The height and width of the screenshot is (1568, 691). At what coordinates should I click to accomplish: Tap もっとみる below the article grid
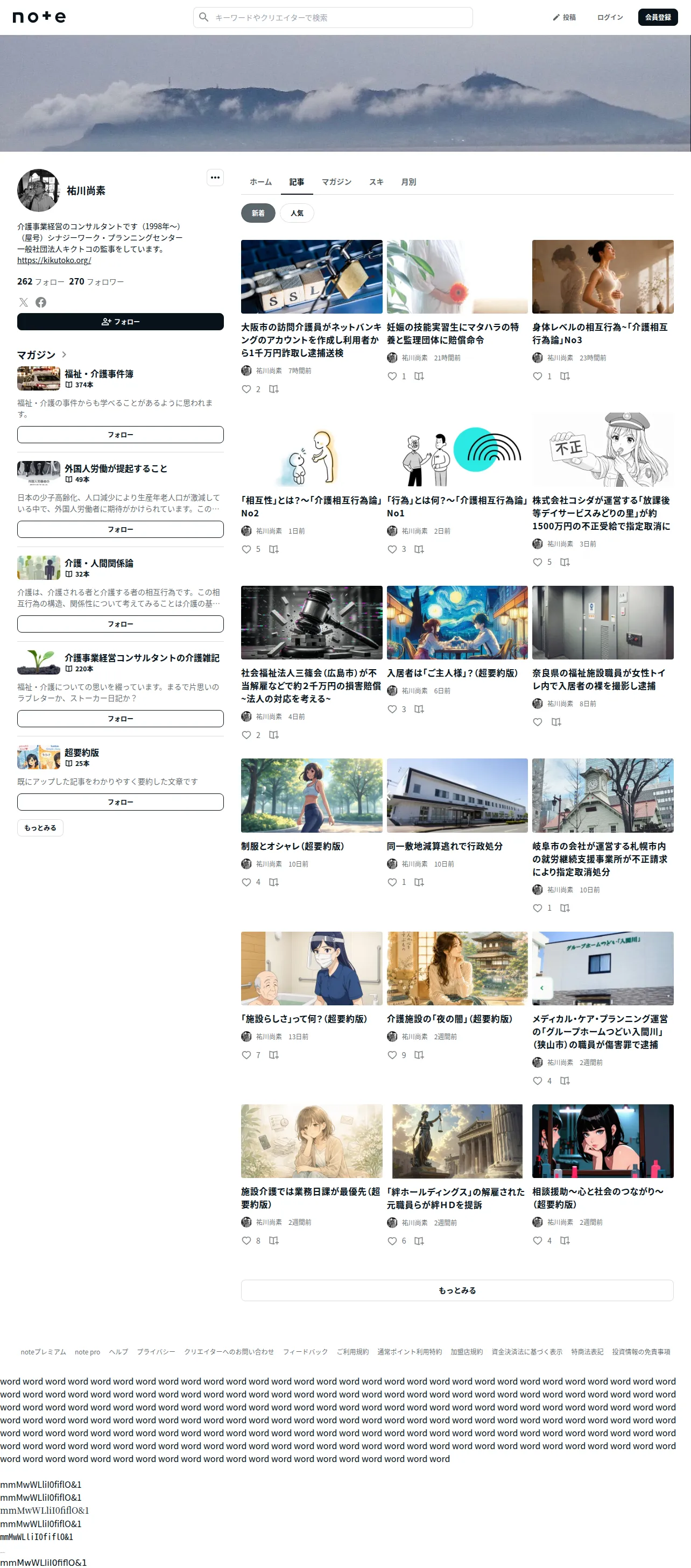(x=457, y=1290)
